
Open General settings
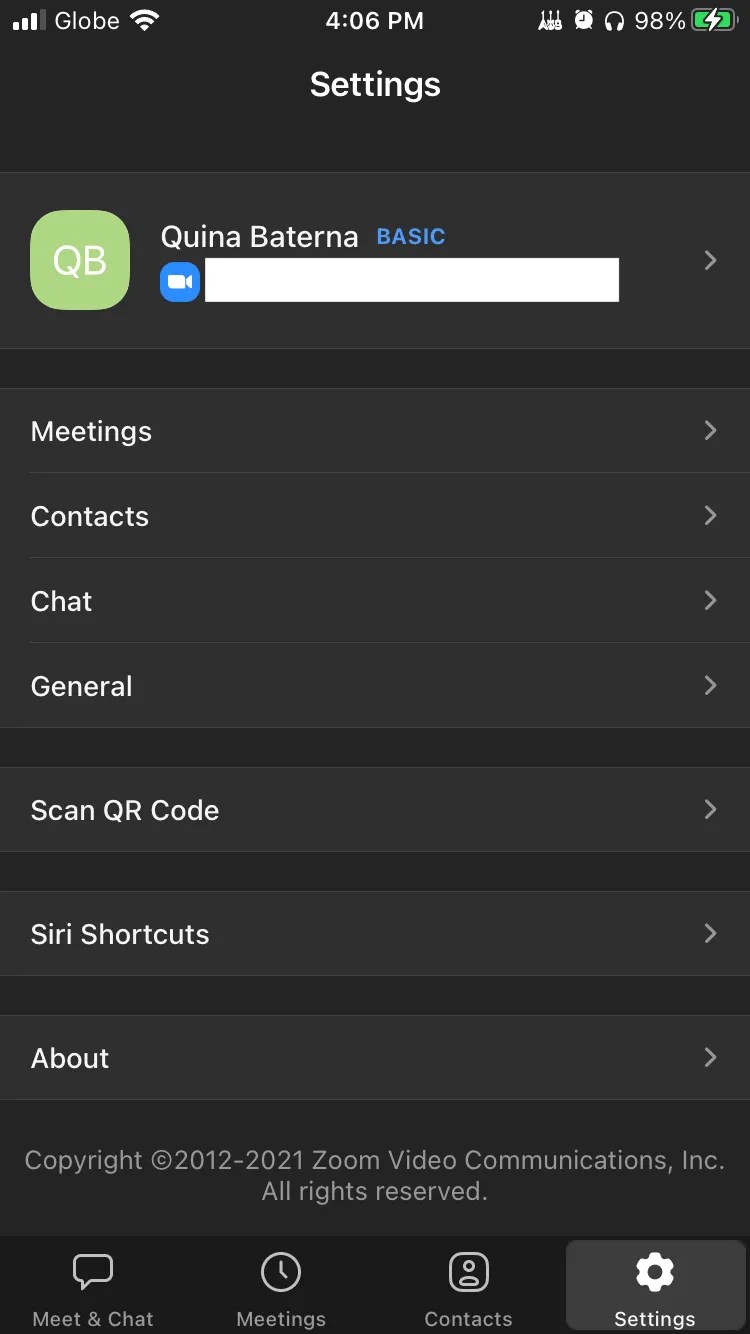pyautogui.click(x=375, y=686)
